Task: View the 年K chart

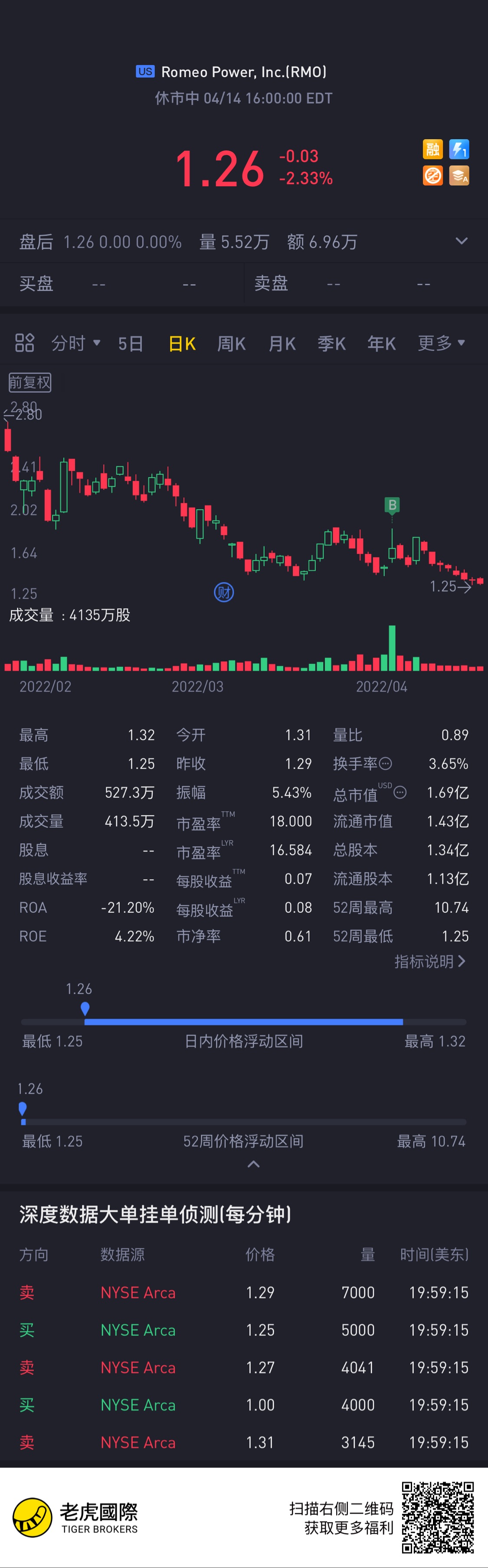Action: pos(381,344)
